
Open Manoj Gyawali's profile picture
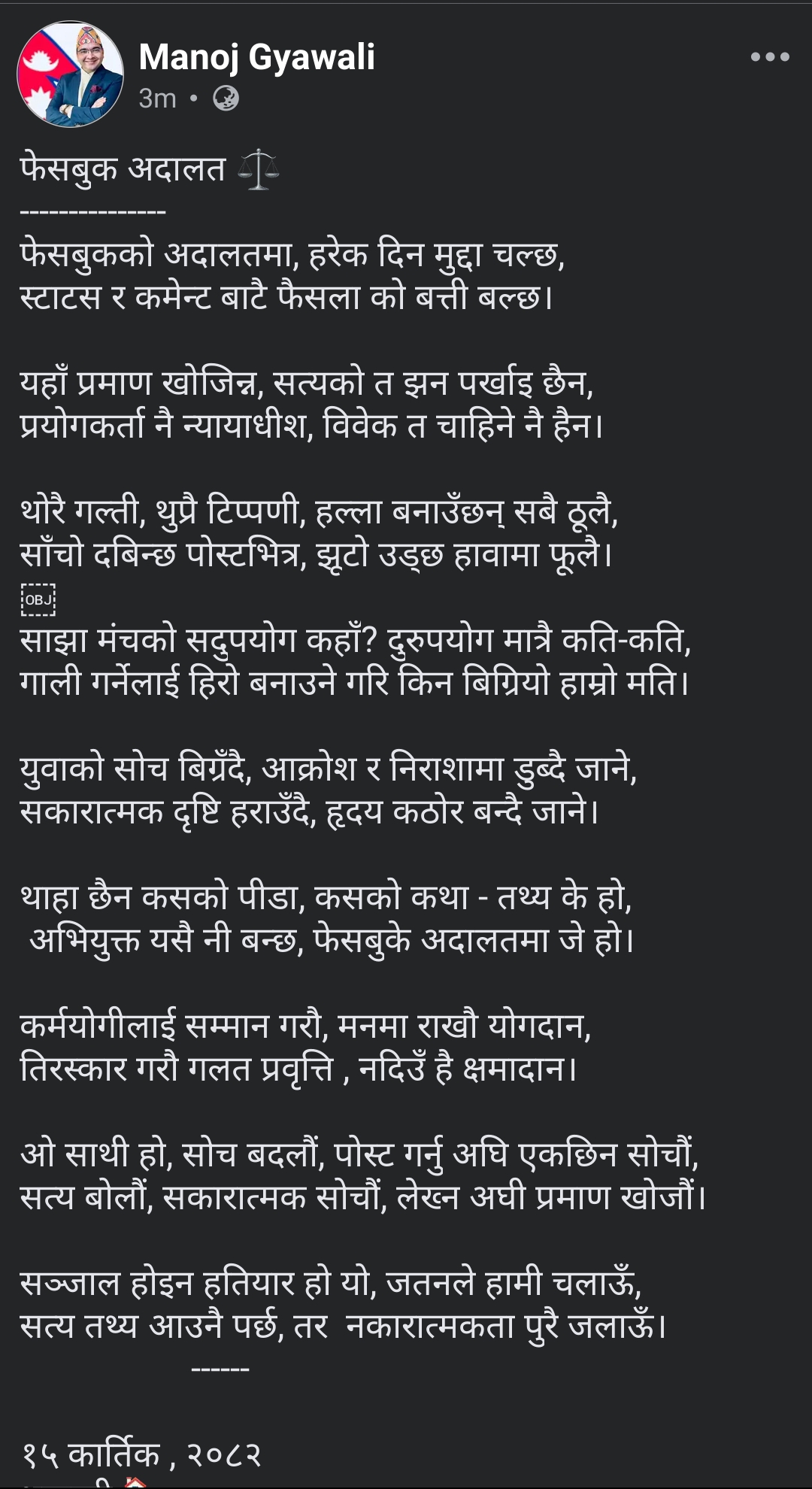[70, 74]
